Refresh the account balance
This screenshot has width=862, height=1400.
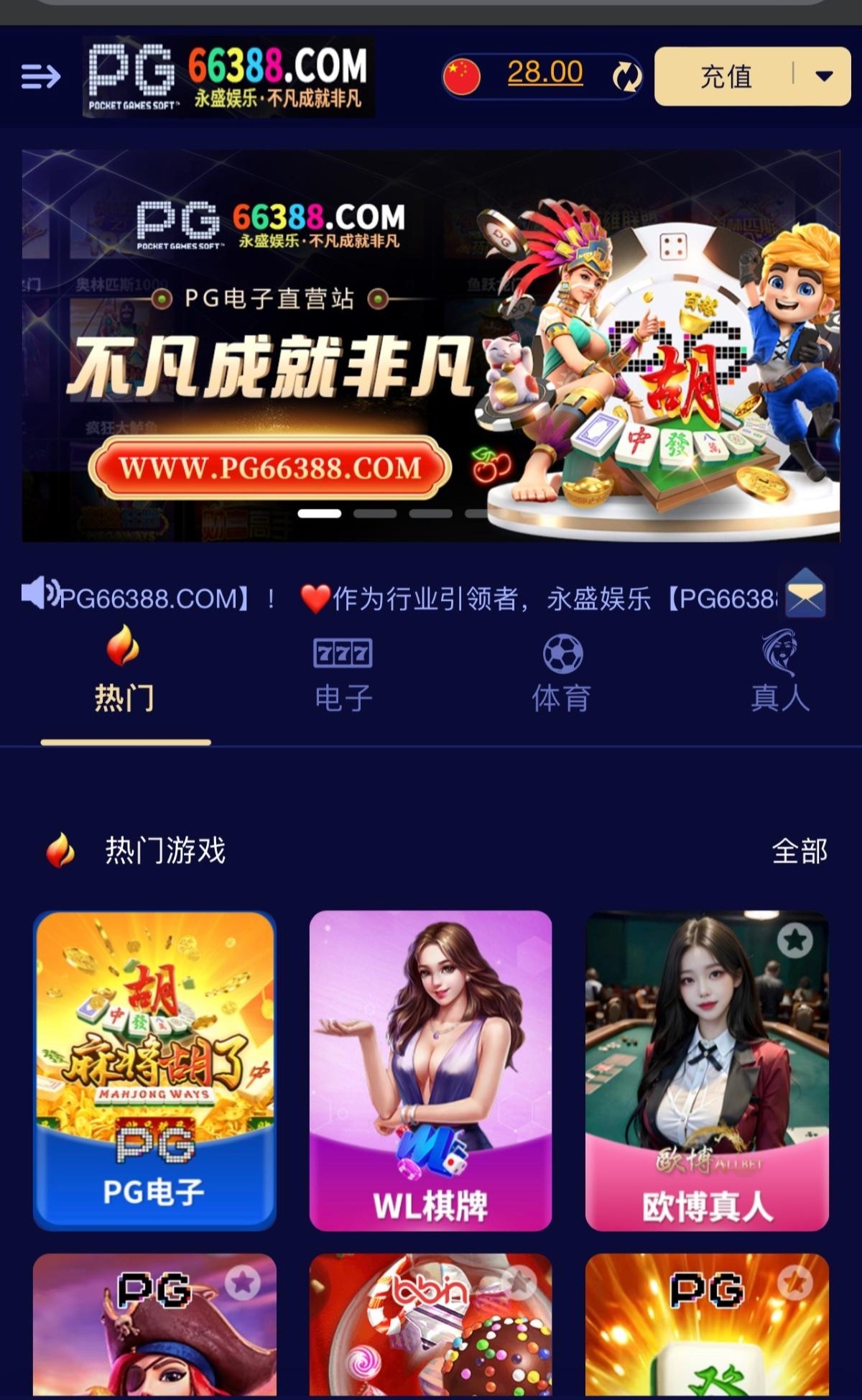pyautogui.click(x=626, y=75)
